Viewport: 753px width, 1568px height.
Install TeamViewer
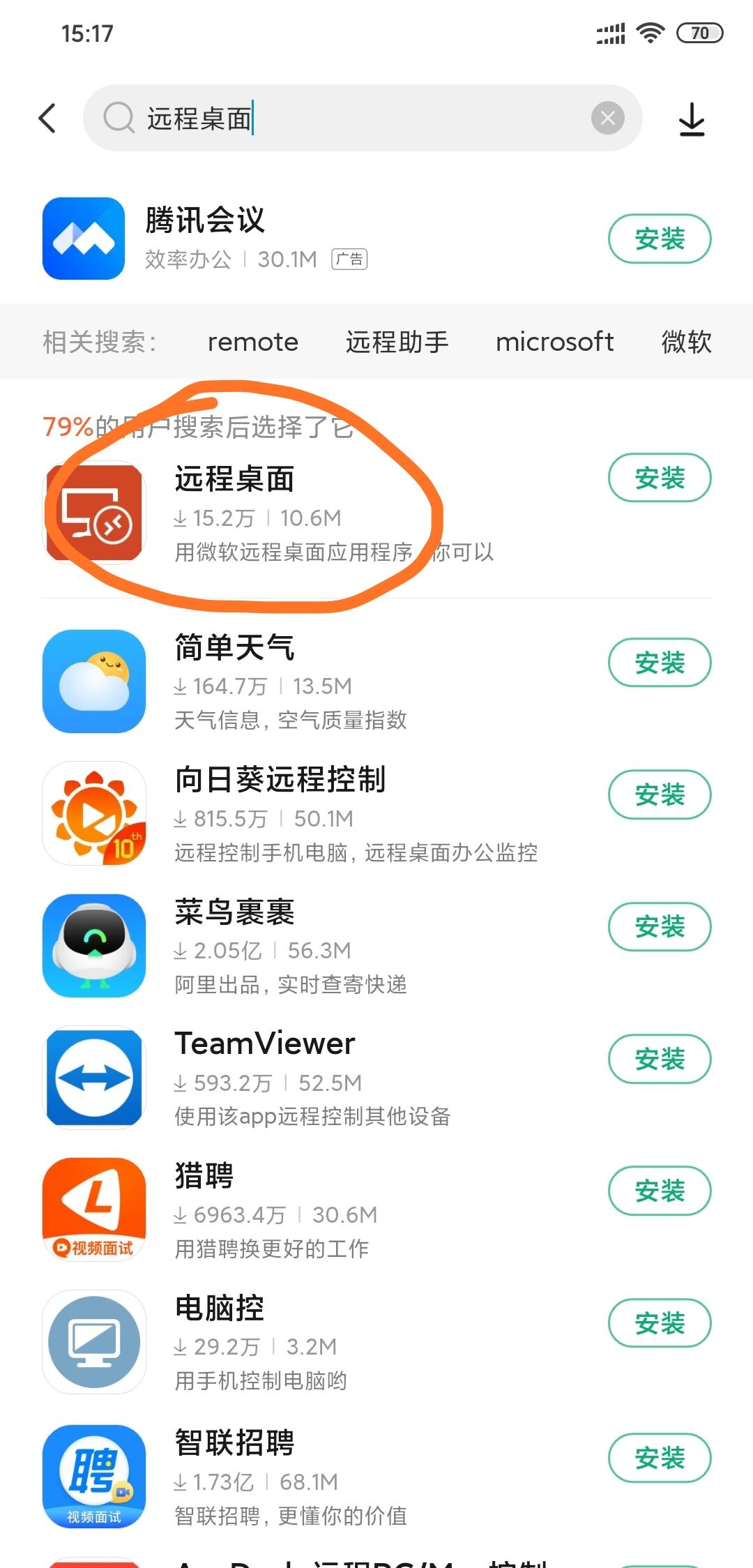(x=659, y=1059)
